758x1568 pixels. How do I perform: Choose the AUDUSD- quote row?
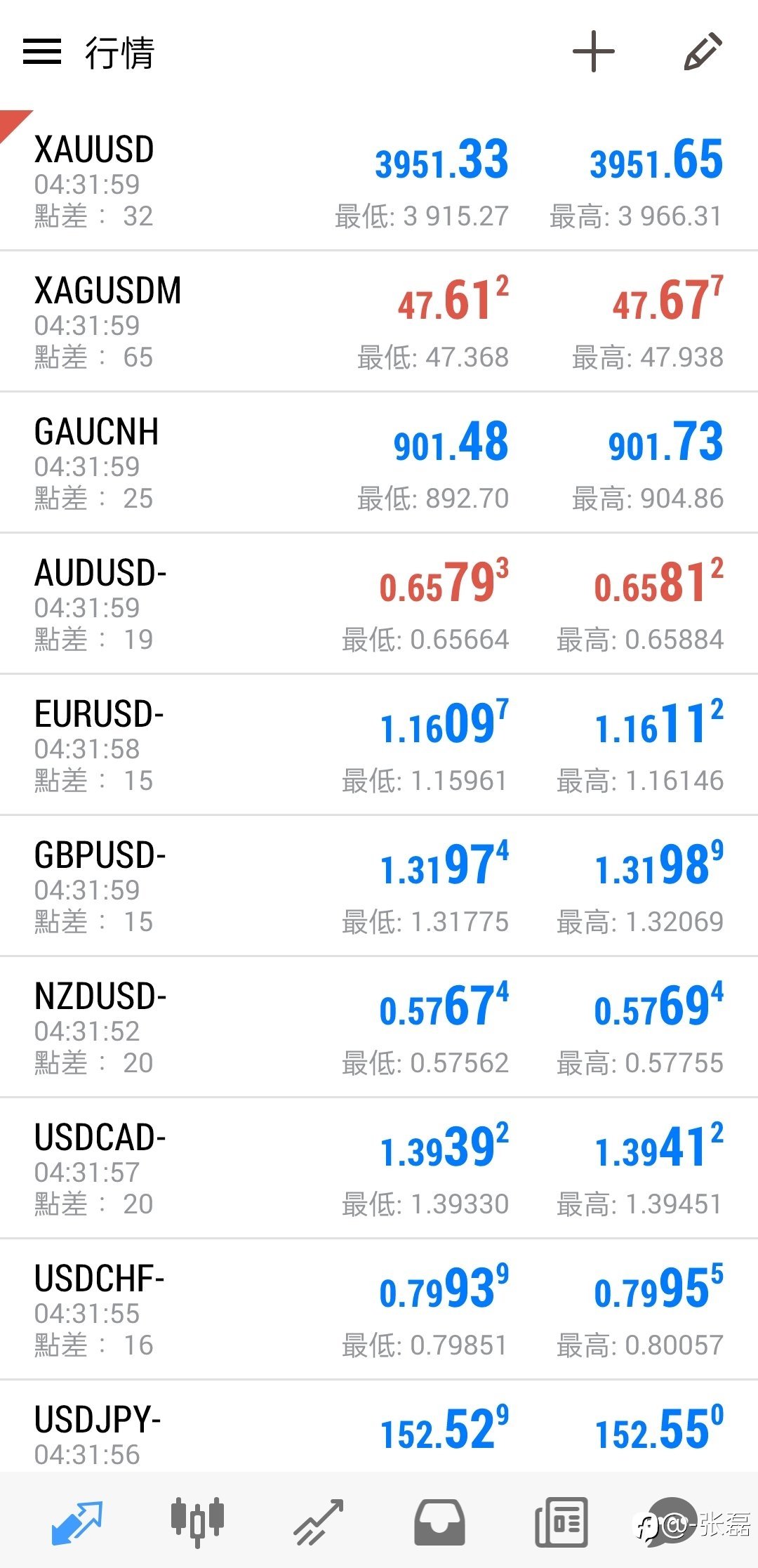[379, 605]
